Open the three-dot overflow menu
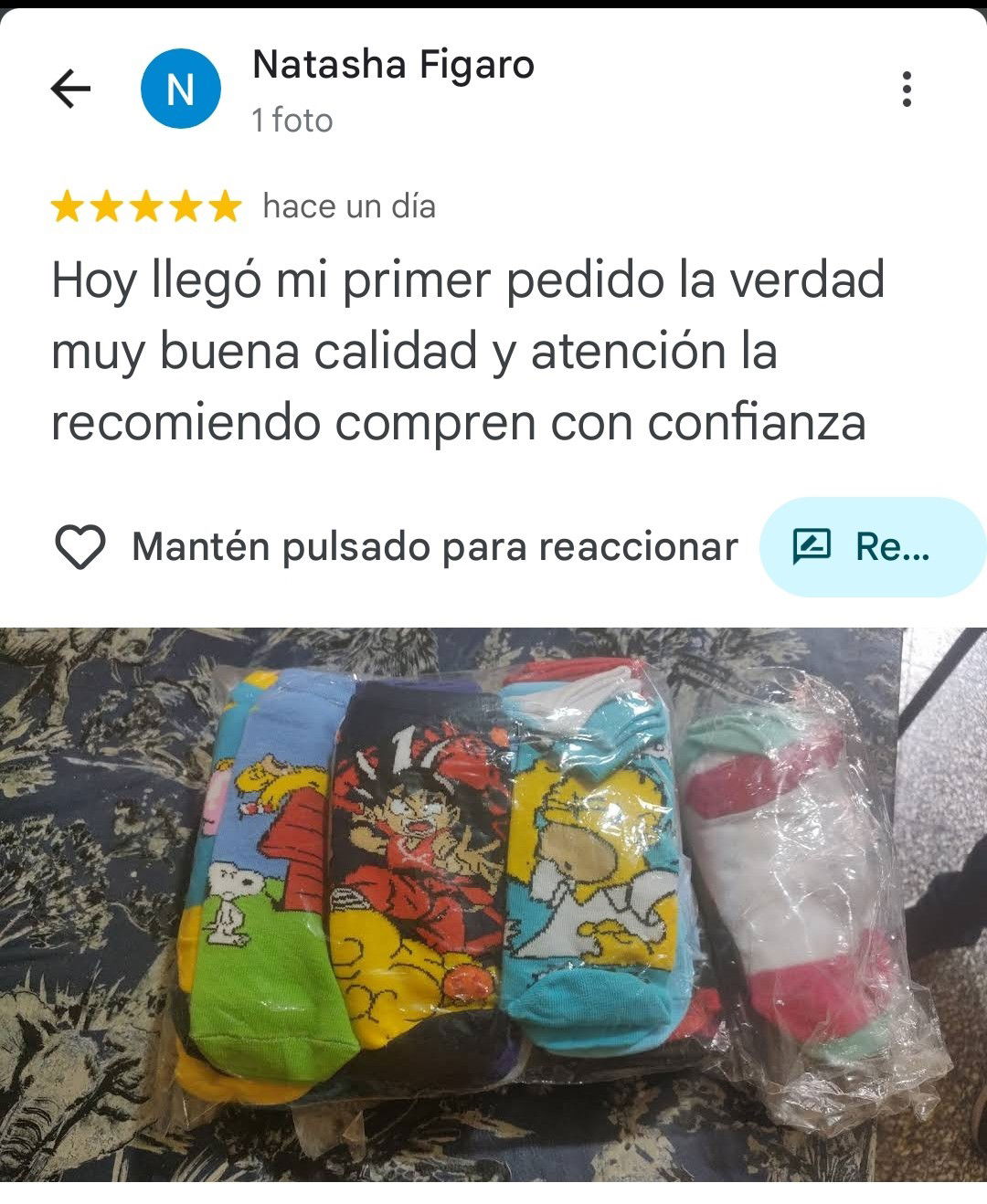 [x=906, y=90]
